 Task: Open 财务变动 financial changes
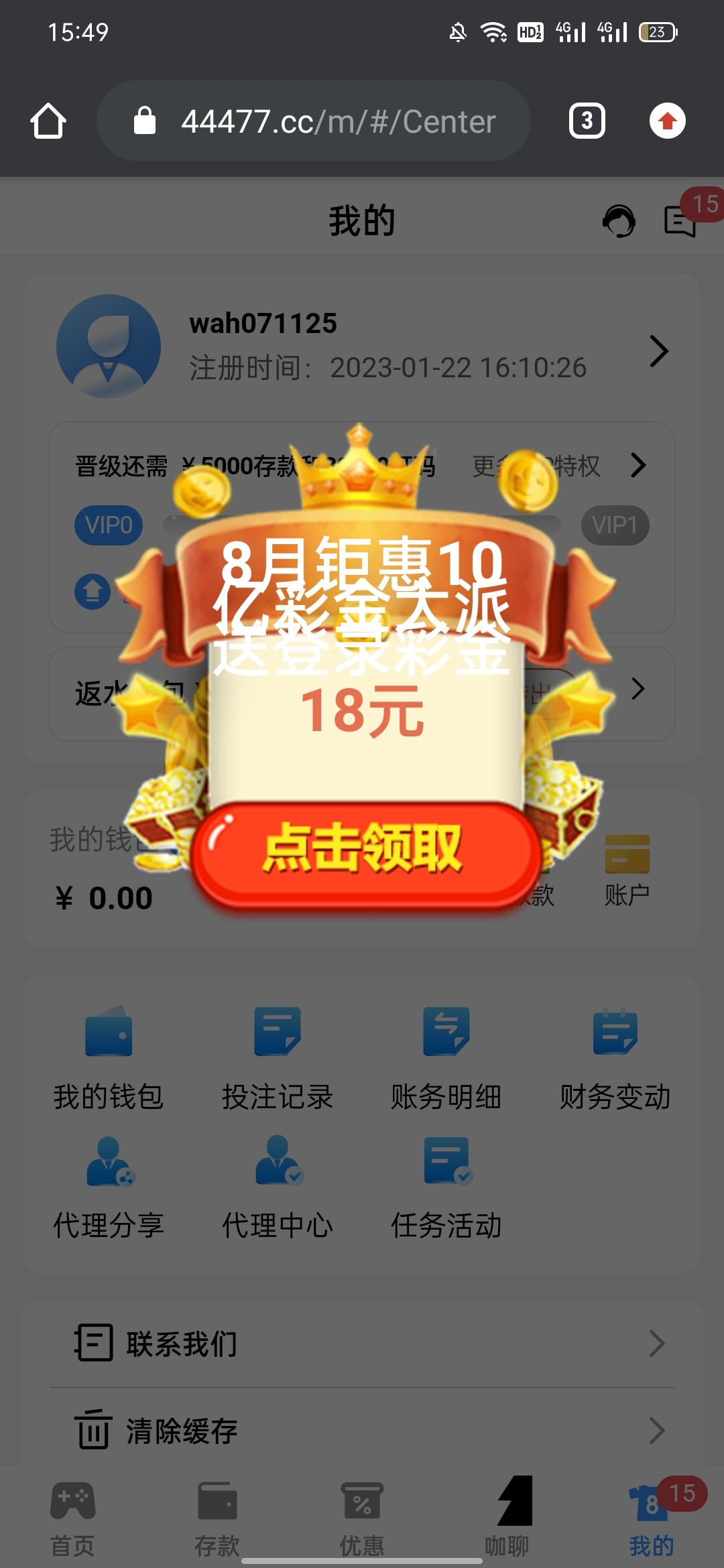click(615, 1059)
